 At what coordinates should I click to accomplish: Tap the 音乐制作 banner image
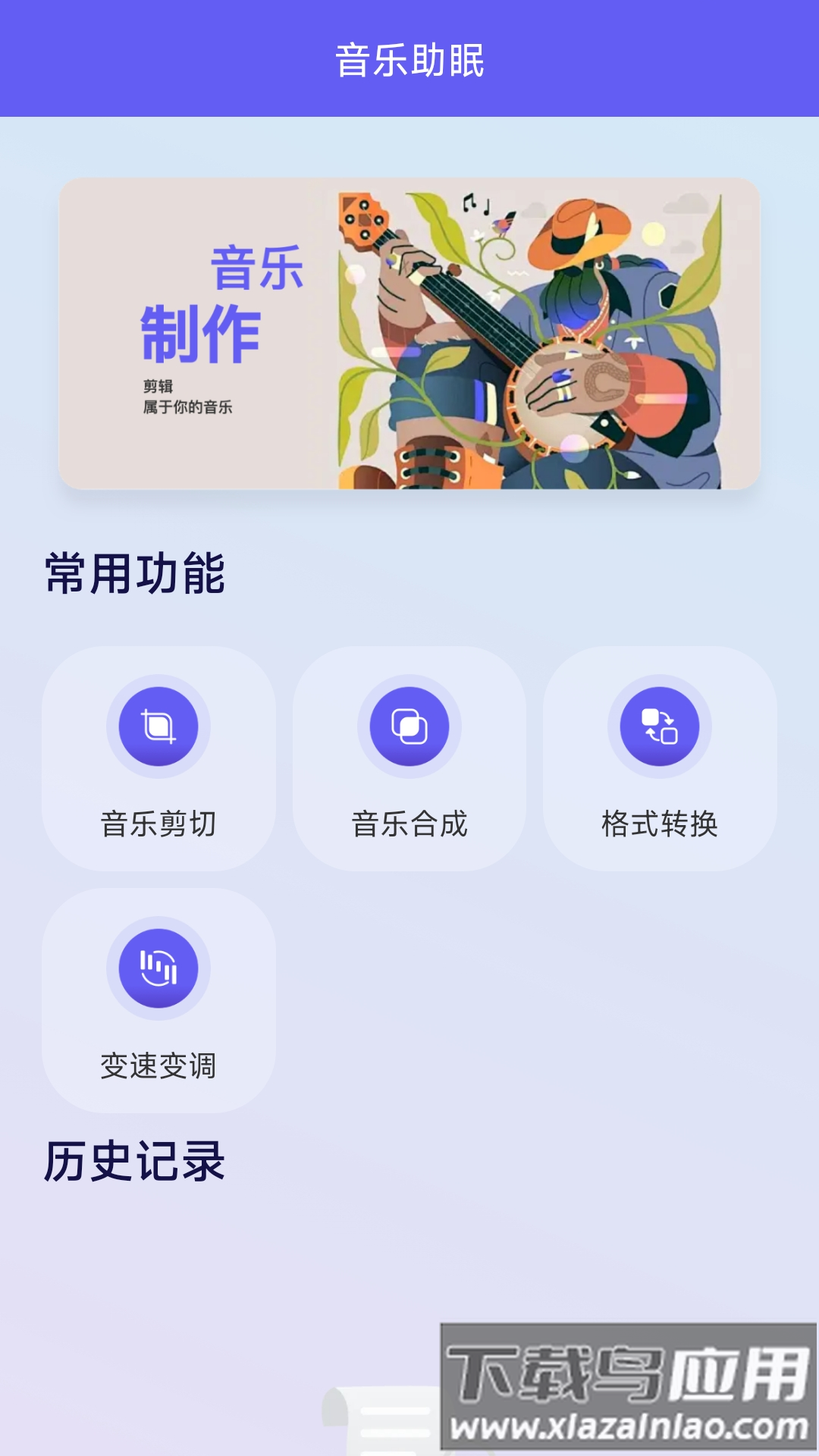pos(409,334)
